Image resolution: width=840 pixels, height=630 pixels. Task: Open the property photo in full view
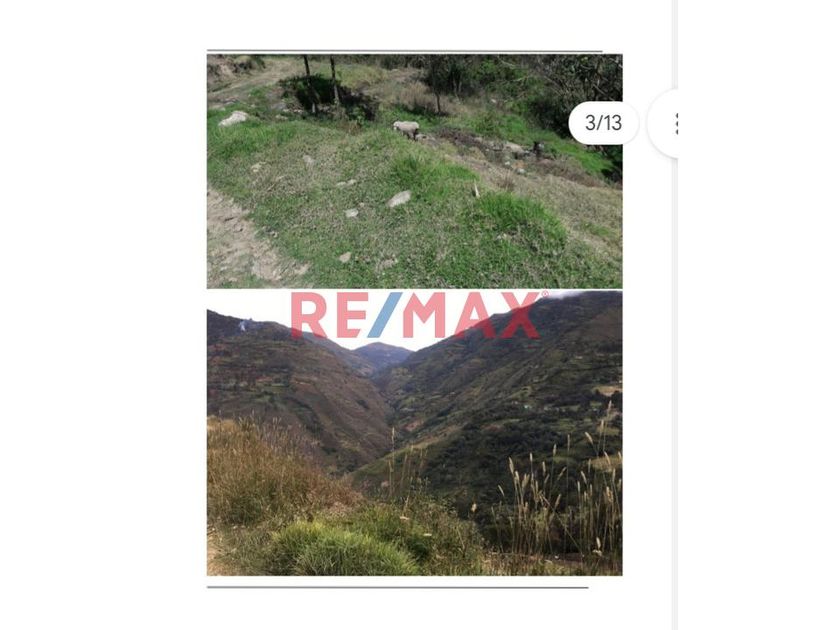coord(414,314)
